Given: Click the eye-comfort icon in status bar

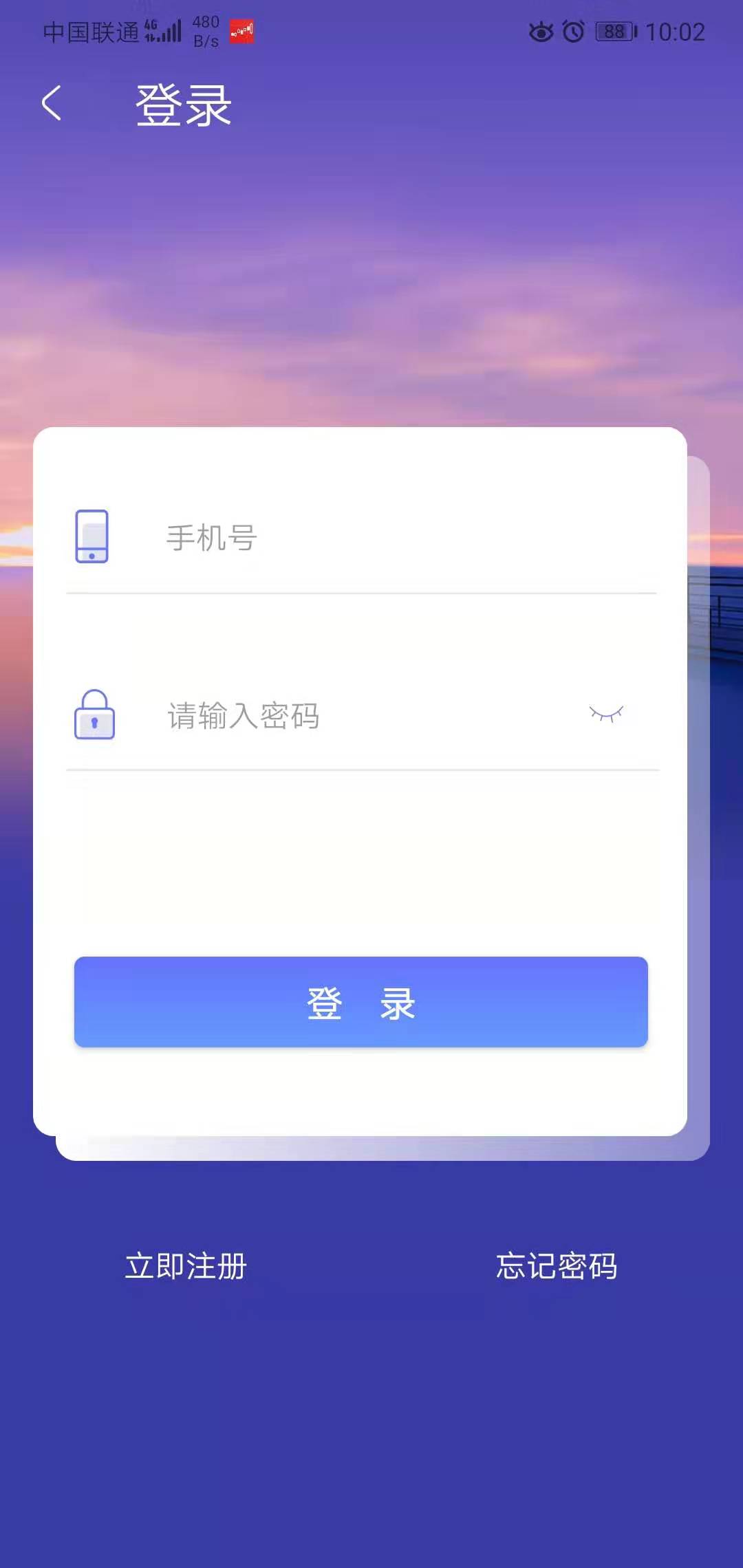Looking at the screenshot, I should [541, 32].
